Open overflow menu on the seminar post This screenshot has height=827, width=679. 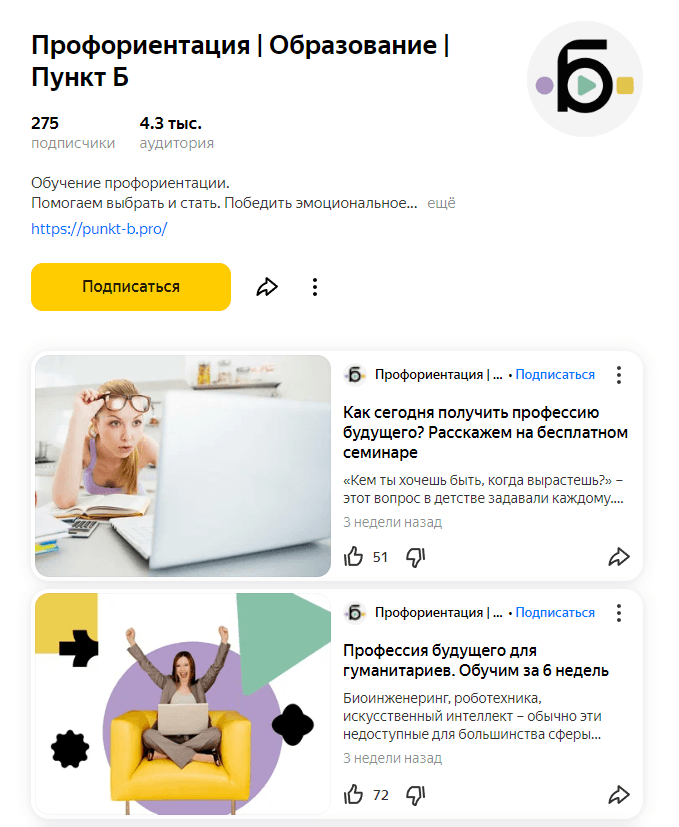pyautogui.click(x=619, y=375)
